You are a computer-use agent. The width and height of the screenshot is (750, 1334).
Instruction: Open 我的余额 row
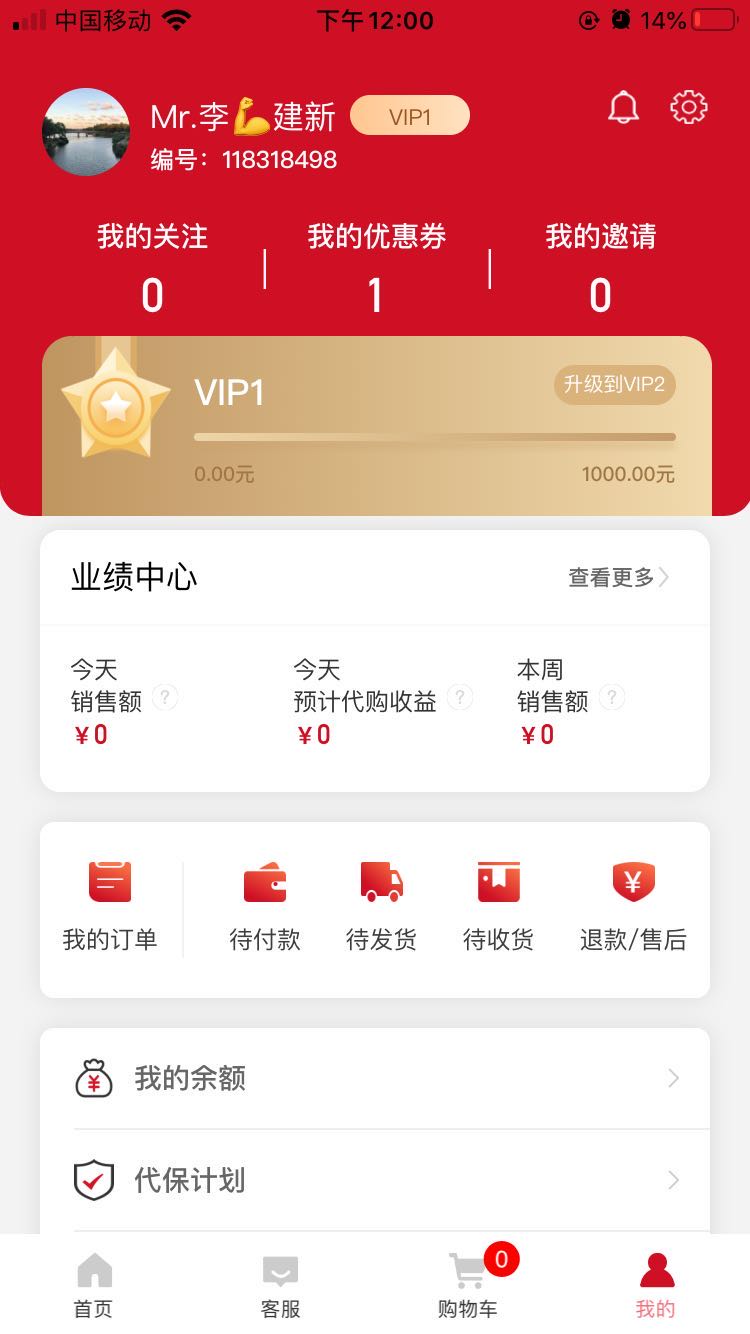(376, 1078)
